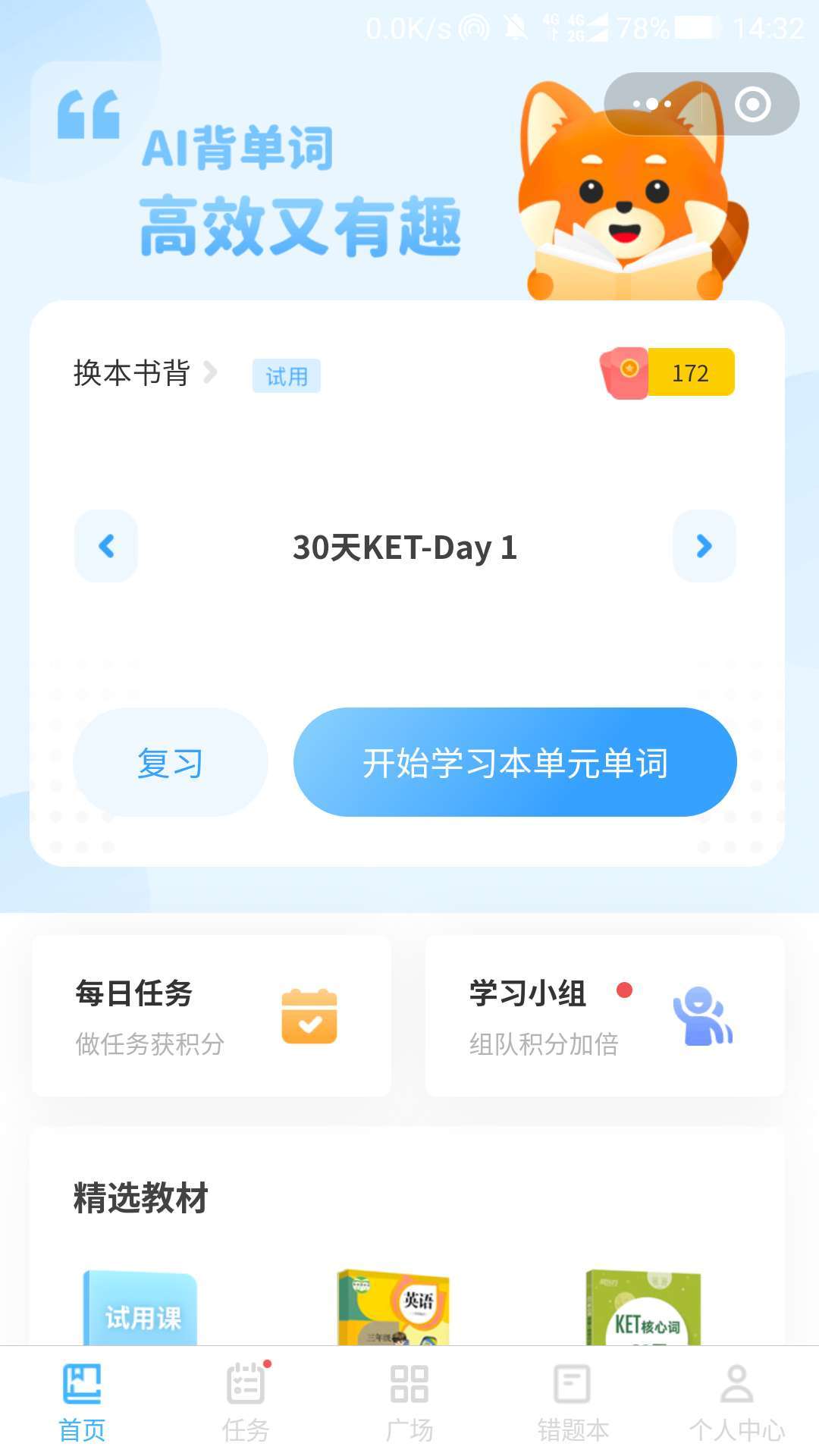Tap the 复习 review button
The width and height of the screenshot is (819, 1456).
tap(170, 762)
